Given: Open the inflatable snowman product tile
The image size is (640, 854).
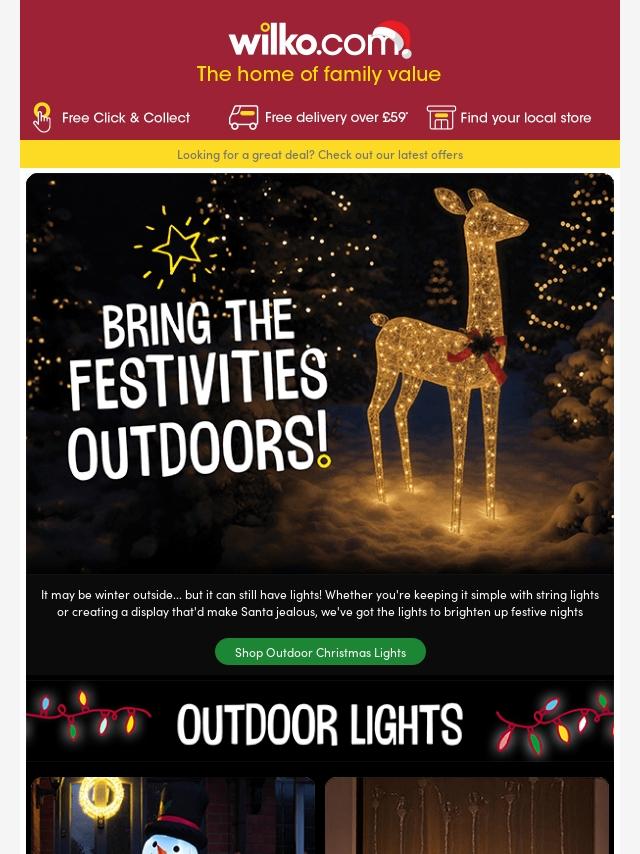Looking at the screenshot, I should coord(173,815).
